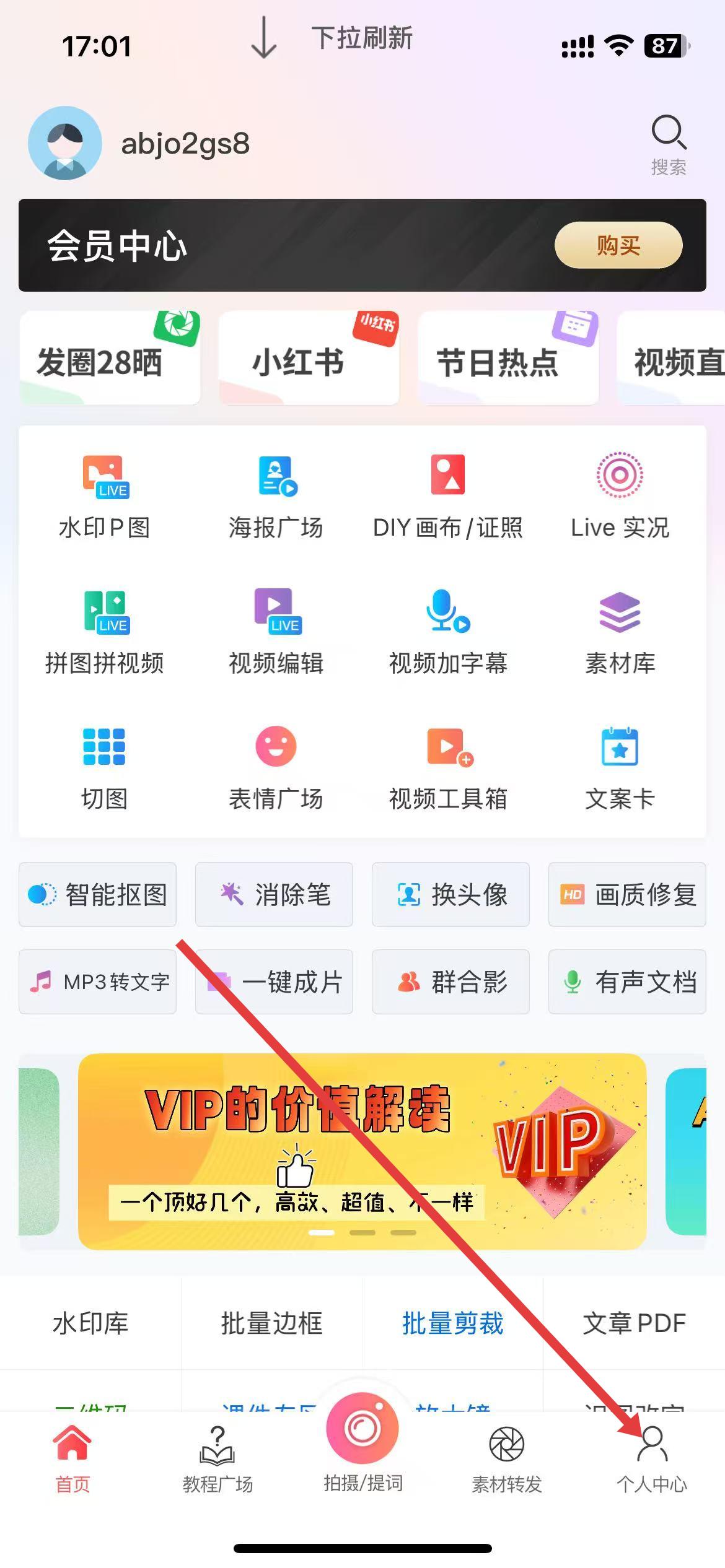Screen dimensions: 725x1568
Task: Open the 小红书 card
Action: coord(309,359)
